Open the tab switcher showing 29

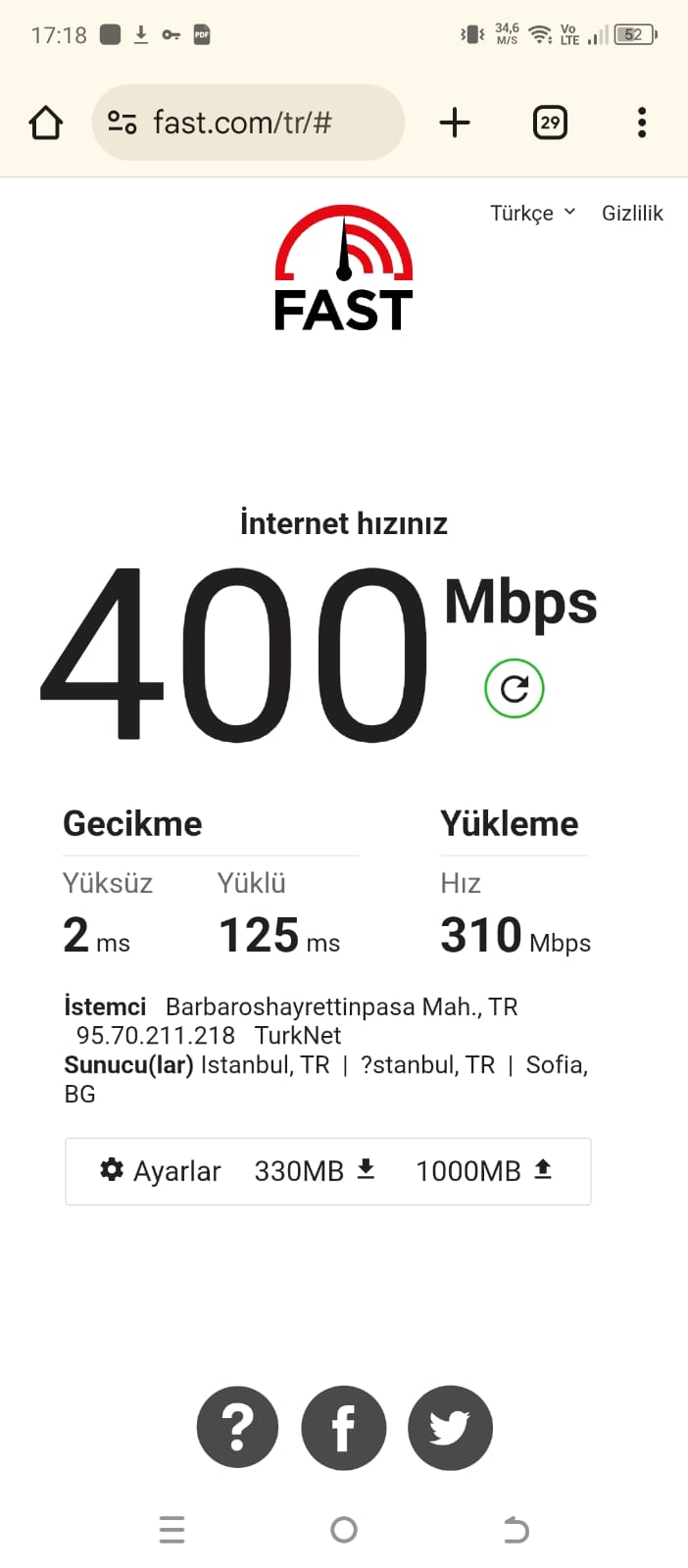[x=550, y=122]
